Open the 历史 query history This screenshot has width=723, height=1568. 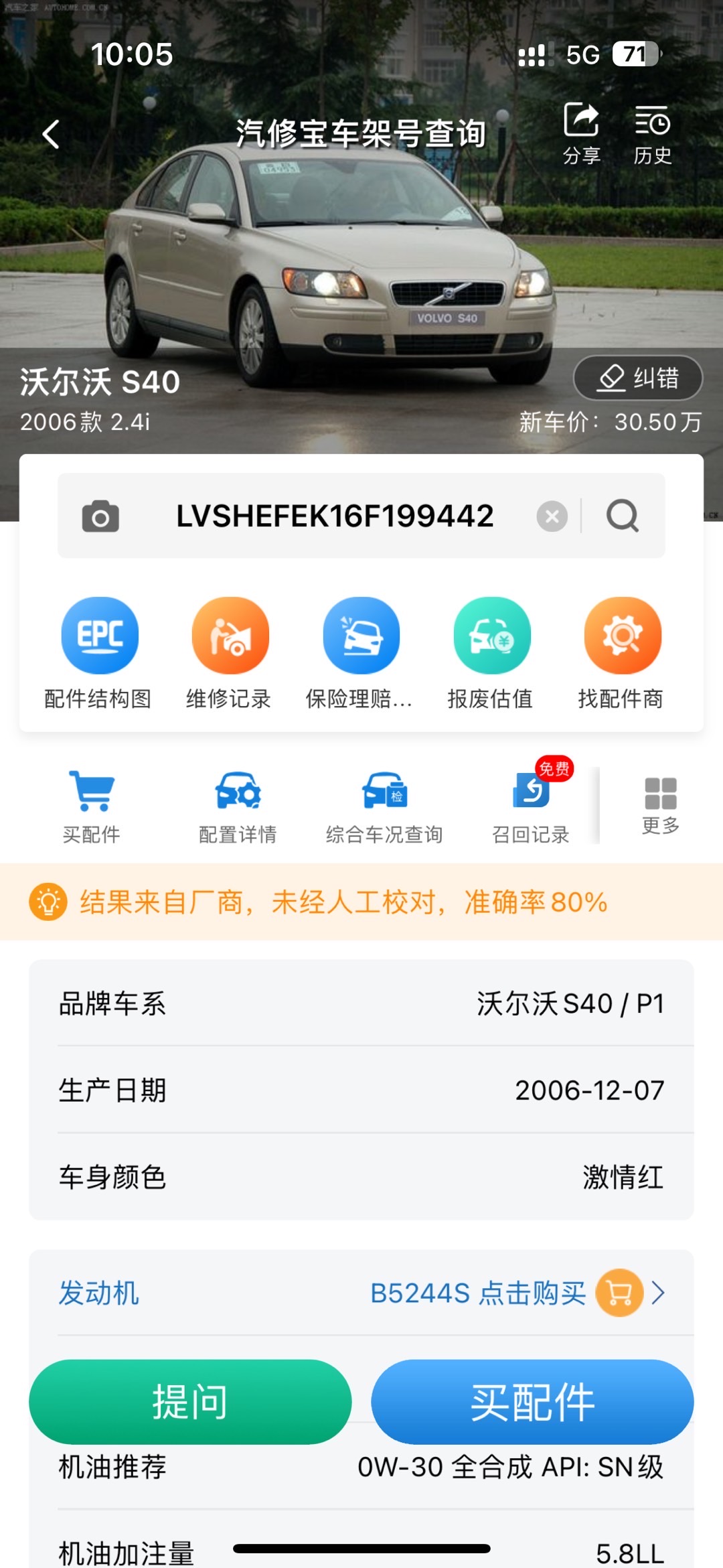coord(652,134)
